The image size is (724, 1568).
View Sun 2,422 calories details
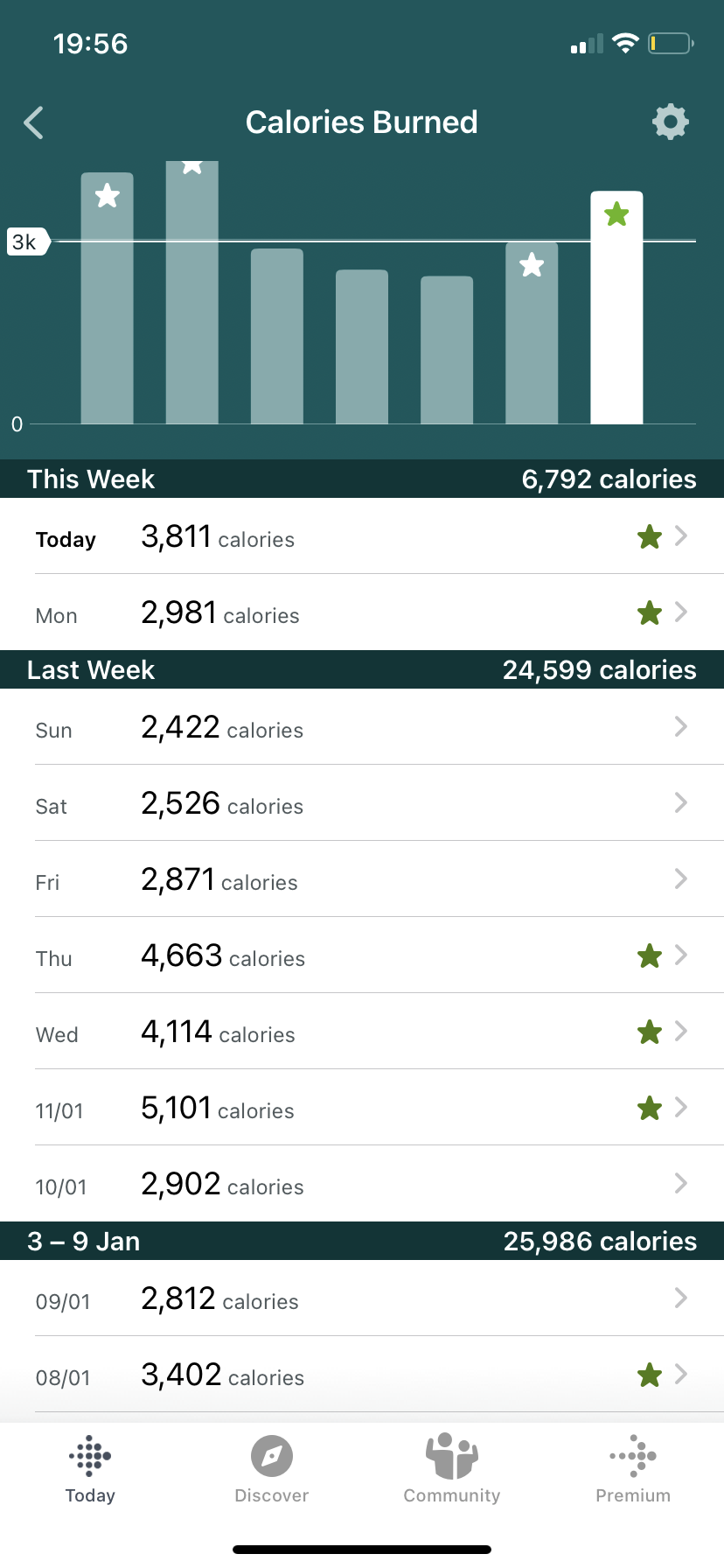pos(362,727)
